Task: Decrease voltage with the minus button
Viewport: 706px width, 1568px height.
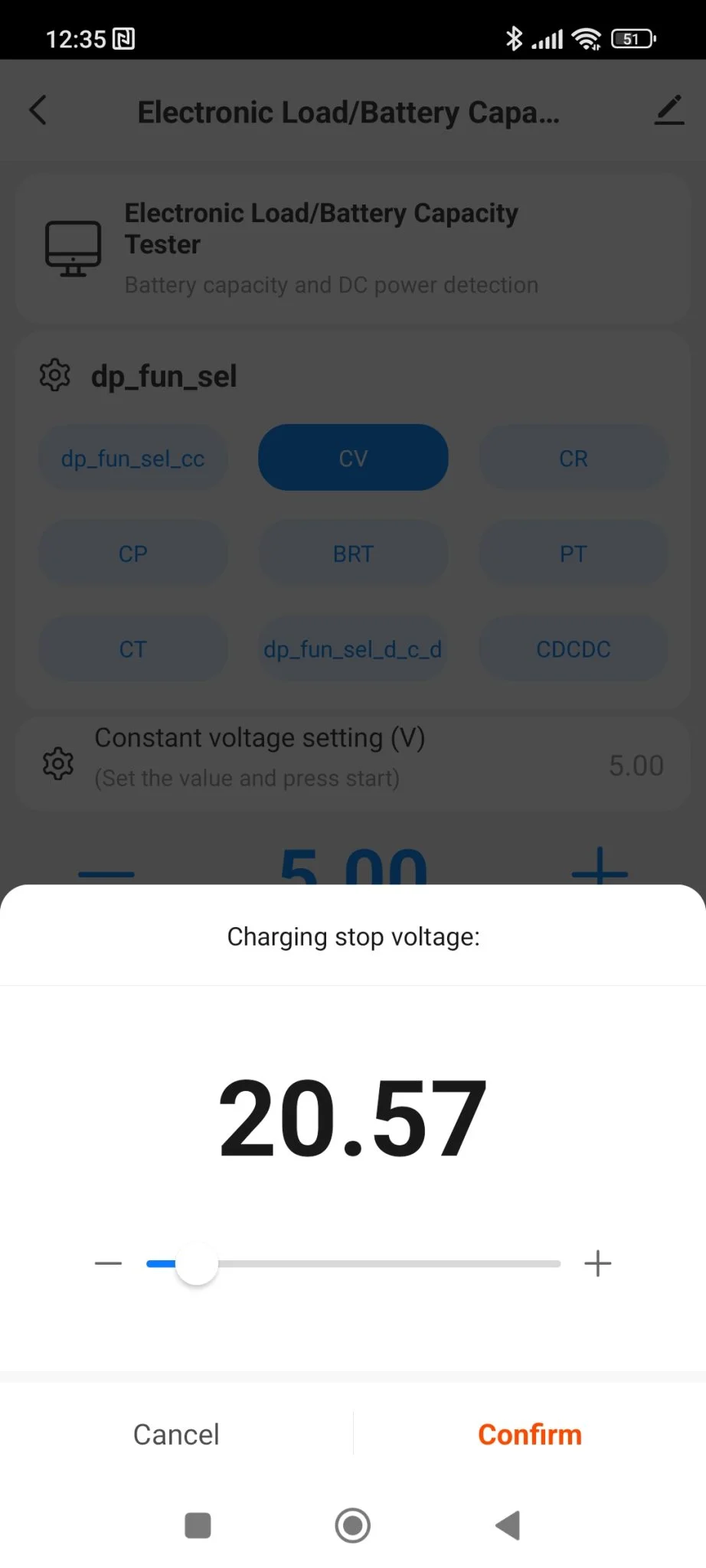Action: (109, 1263)
